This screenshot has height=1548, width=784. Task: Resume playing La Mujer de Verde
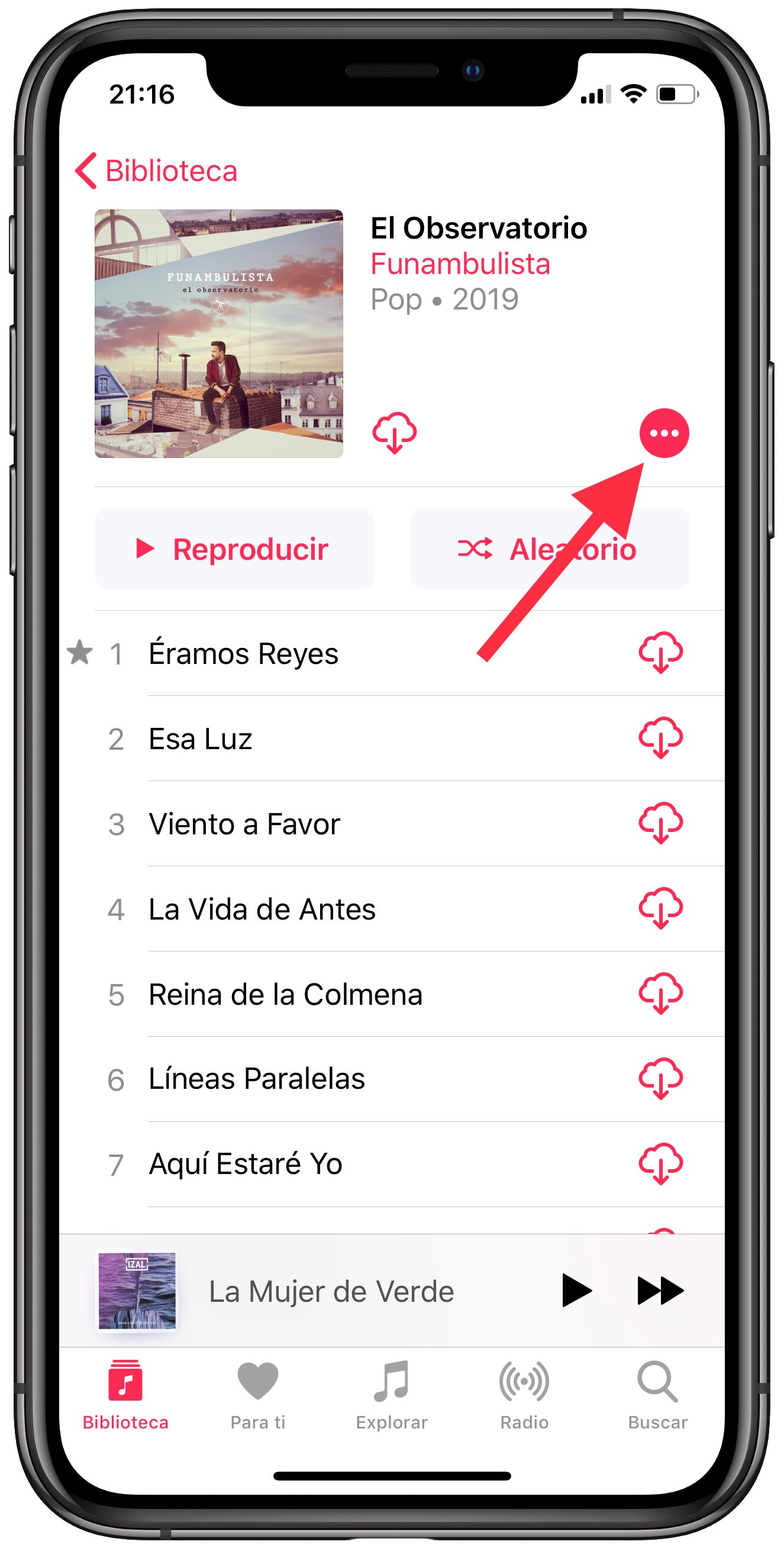click(x=576, y=1291)
